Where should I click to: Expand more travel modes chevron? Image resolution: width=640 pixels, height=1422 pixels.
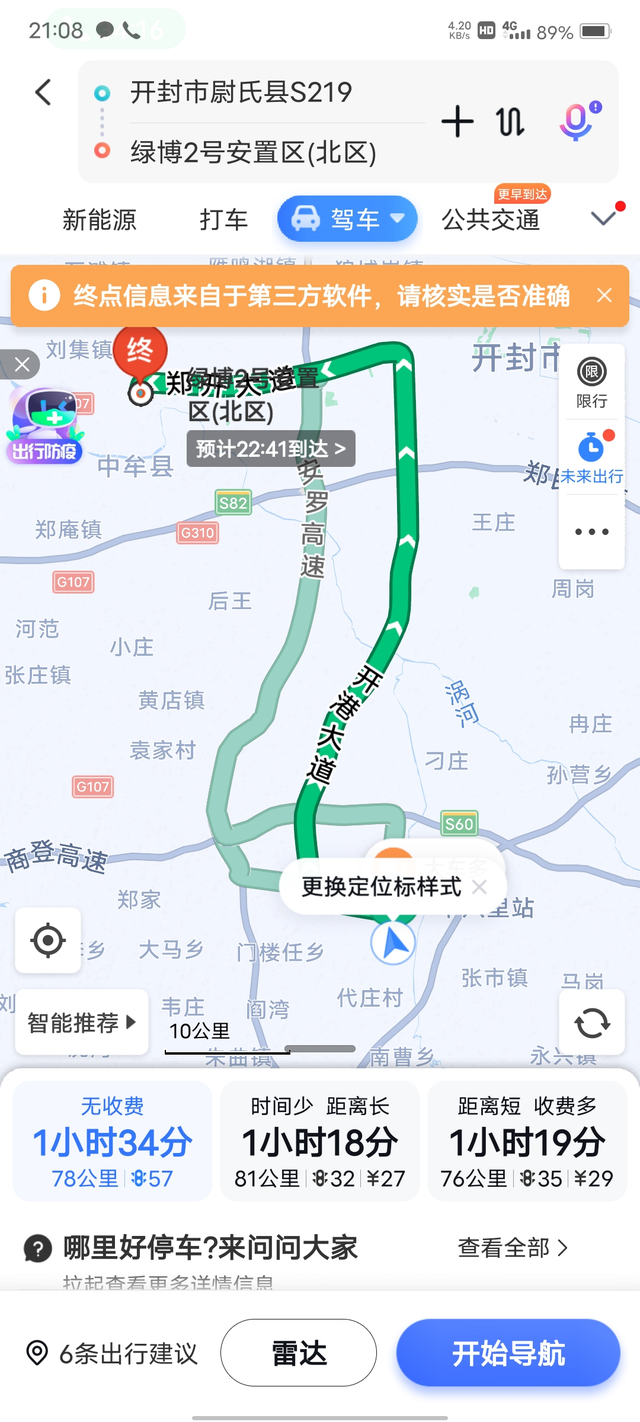tap(603, 218)
